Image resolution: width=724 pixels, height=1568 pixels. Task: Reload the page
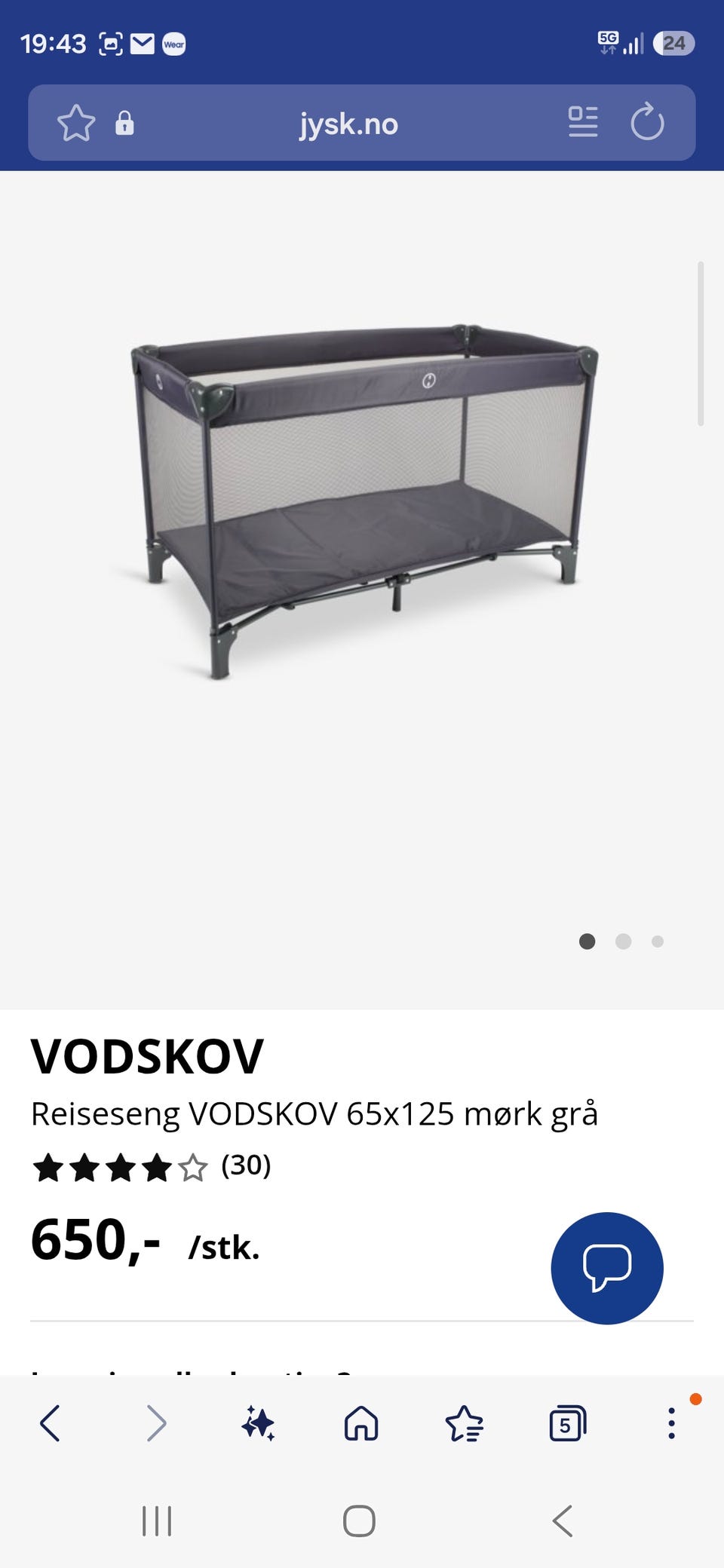coord(647,122)
